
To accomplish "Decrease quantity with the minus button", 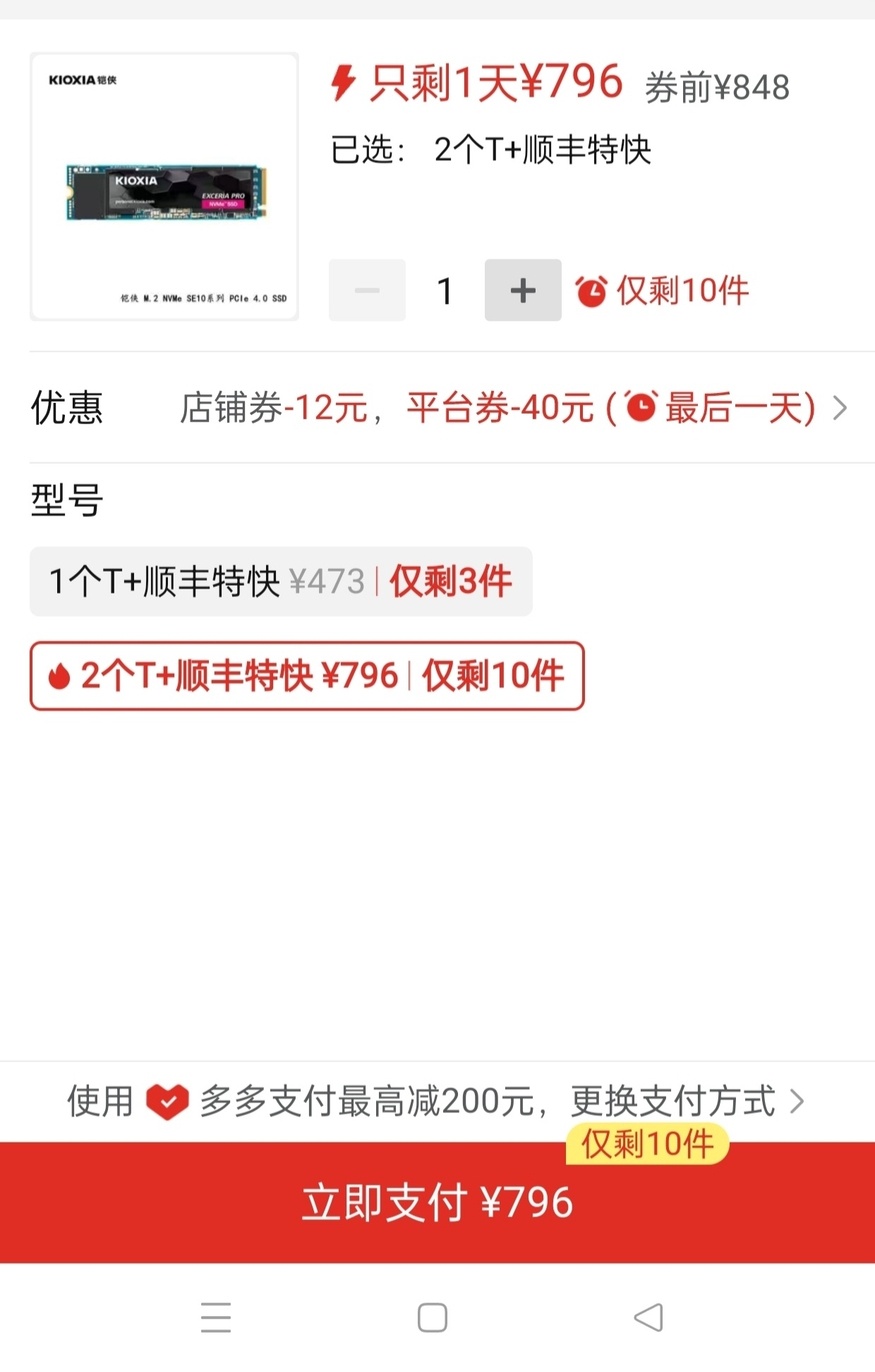I will click(367, 290).
